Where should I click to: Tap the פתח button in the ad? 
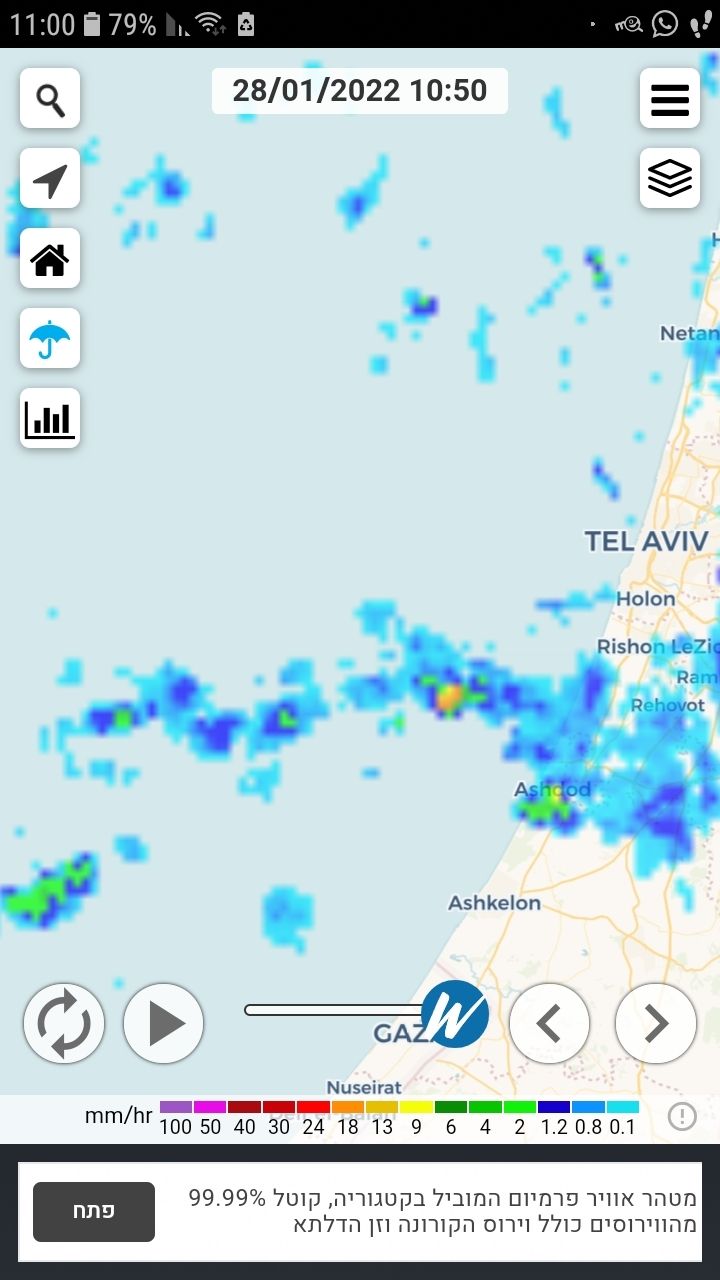click(94, 1211)
